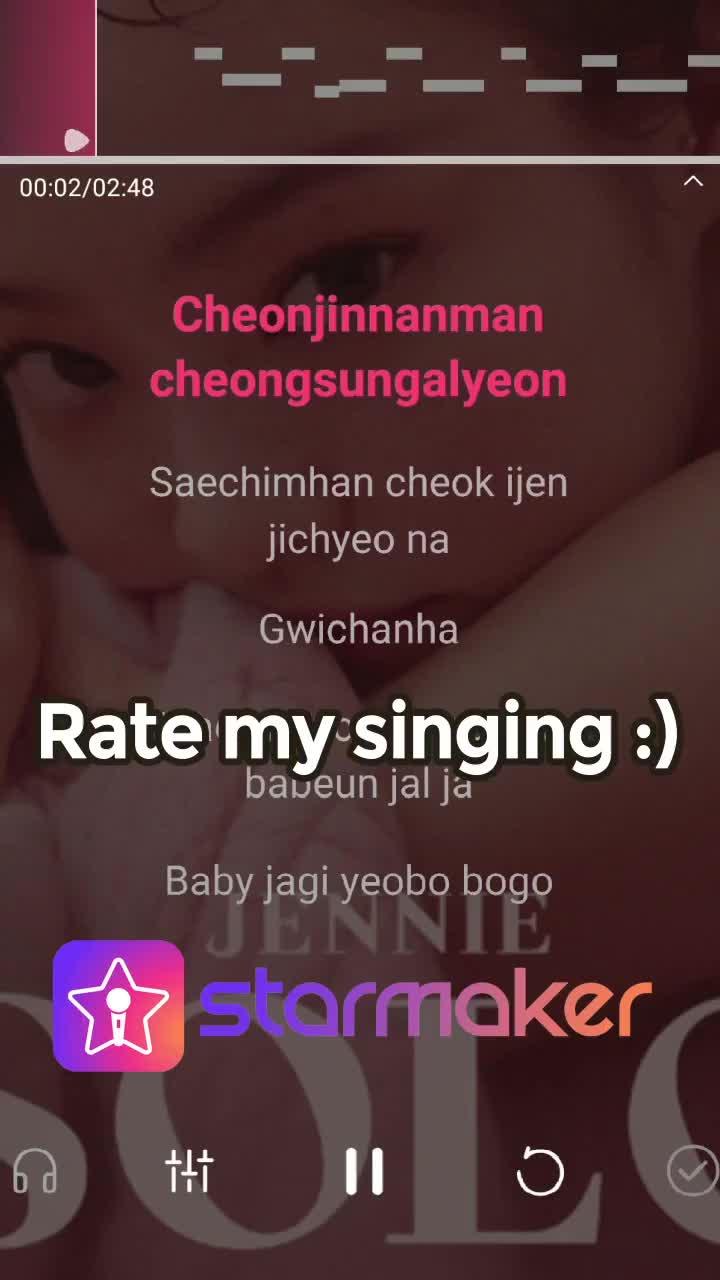
Task: Tap the restart recording icon
Action: (539, 1170)
